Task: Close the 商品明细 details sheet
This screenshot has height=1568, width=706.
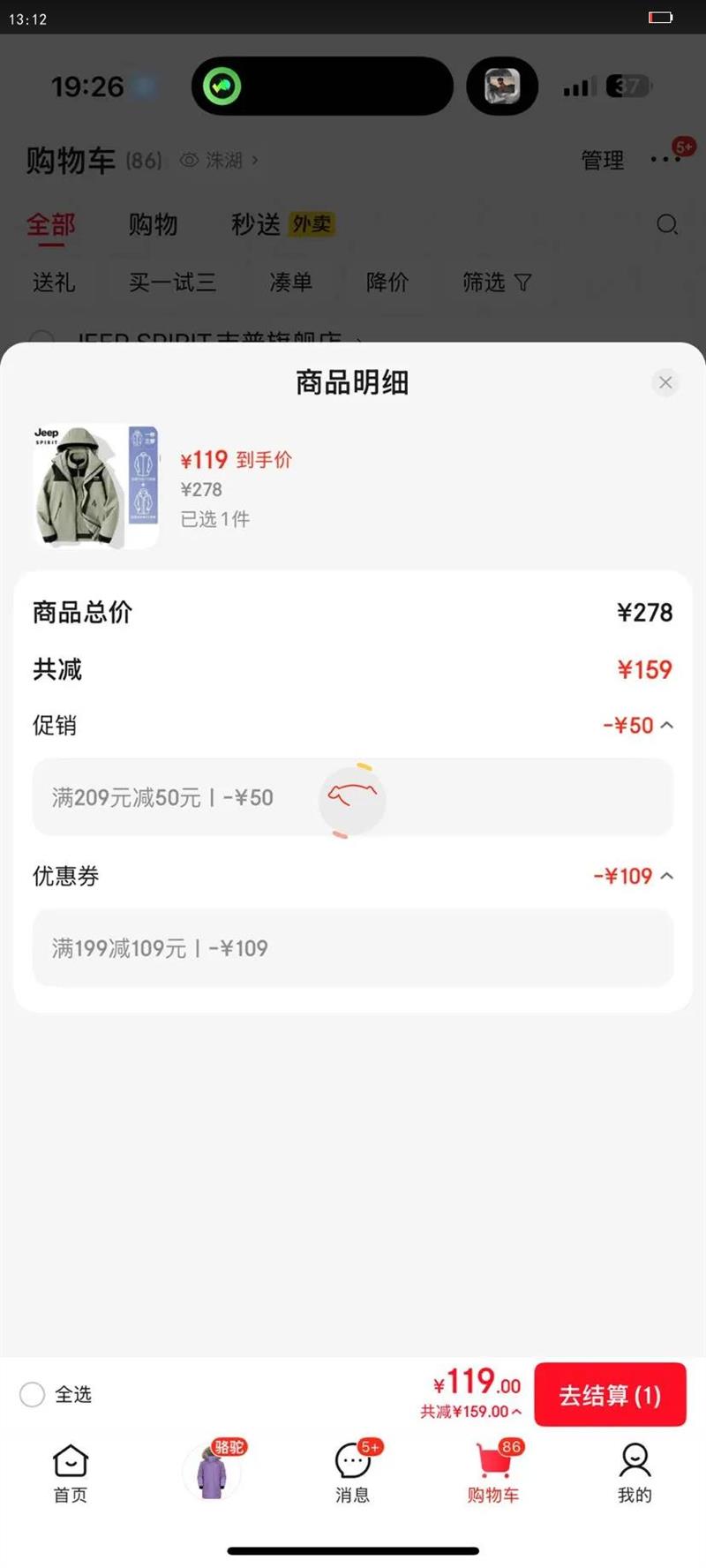Action: [665, 382]
